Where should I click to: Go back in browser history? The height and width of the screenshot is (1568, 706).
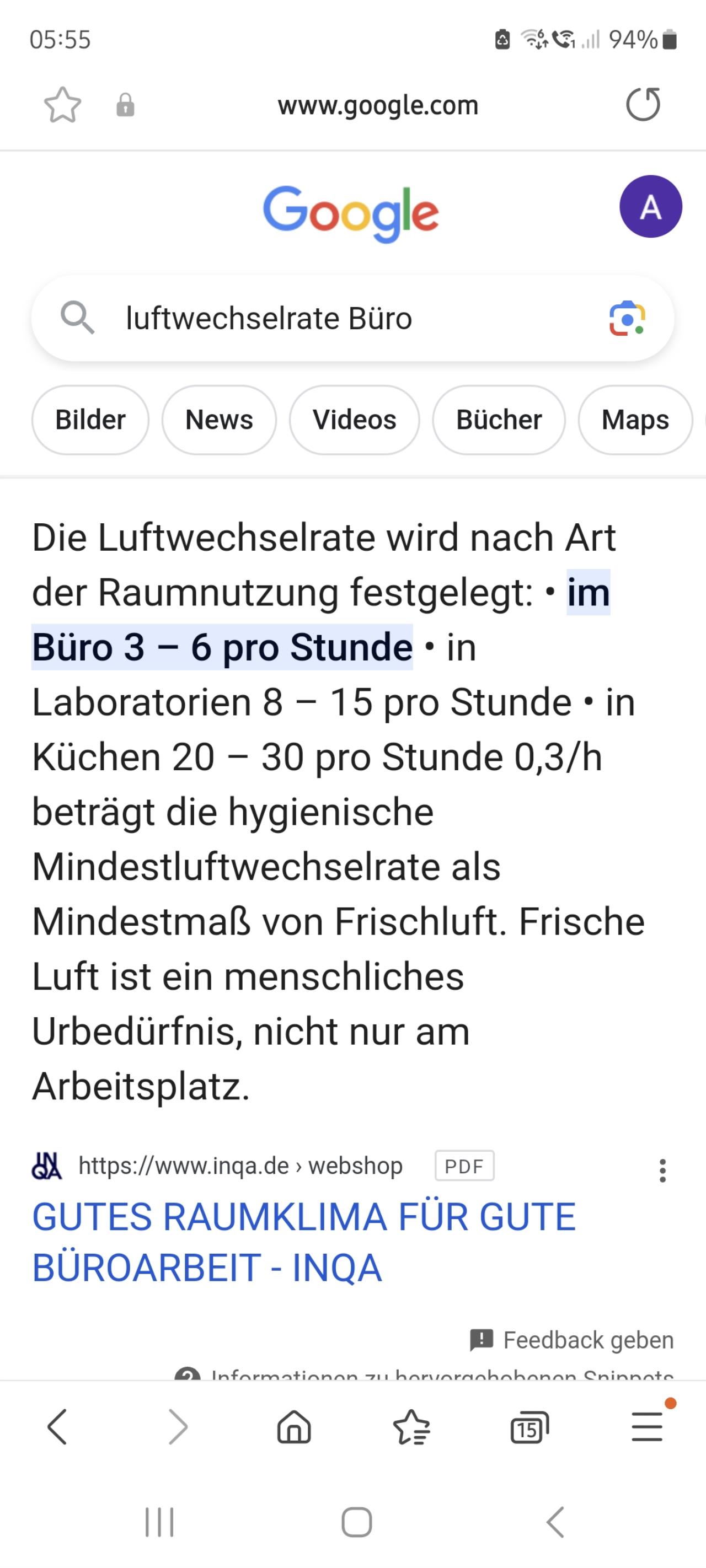click(57, 1427)
